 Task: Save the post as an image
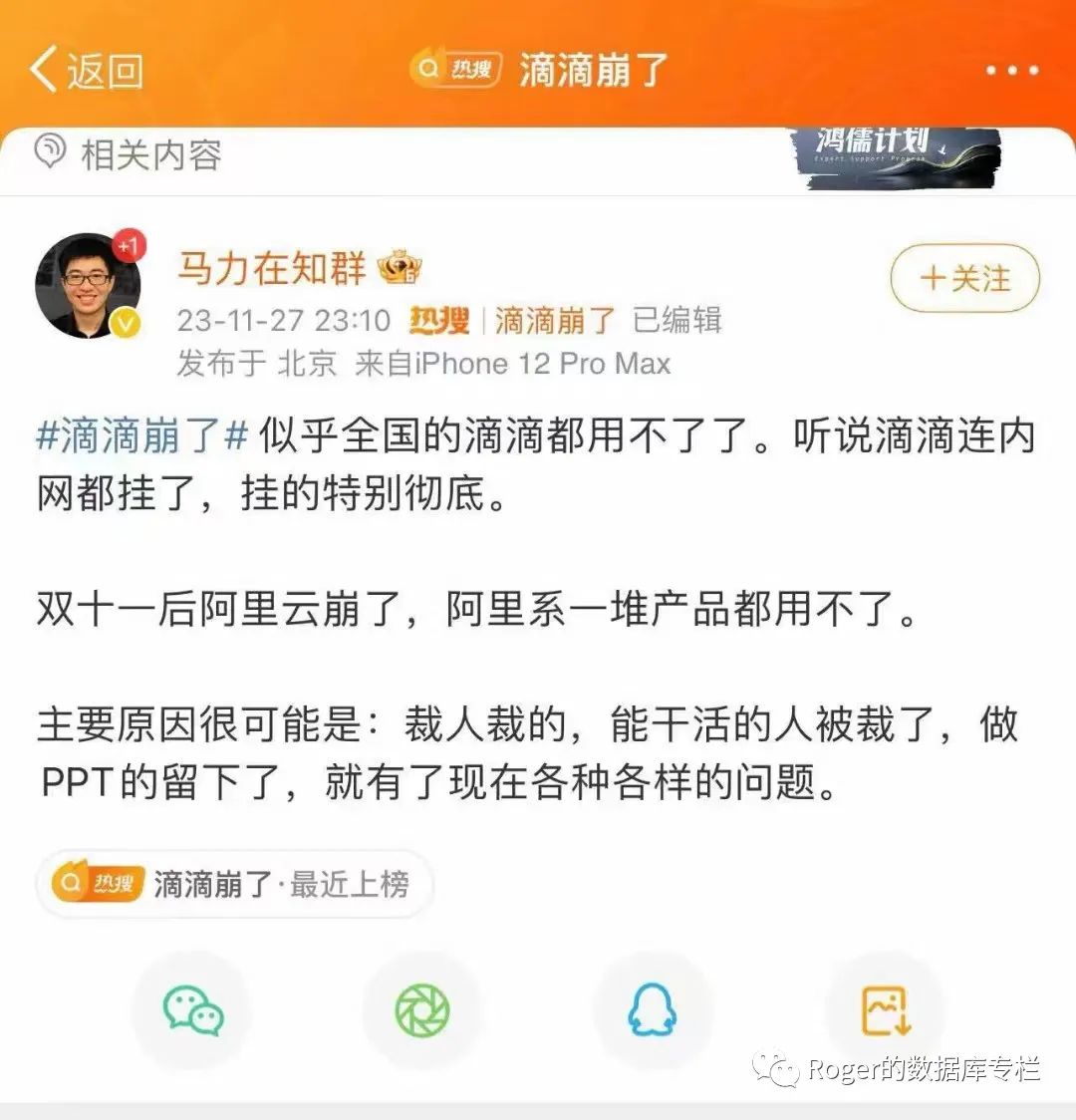885,1010
